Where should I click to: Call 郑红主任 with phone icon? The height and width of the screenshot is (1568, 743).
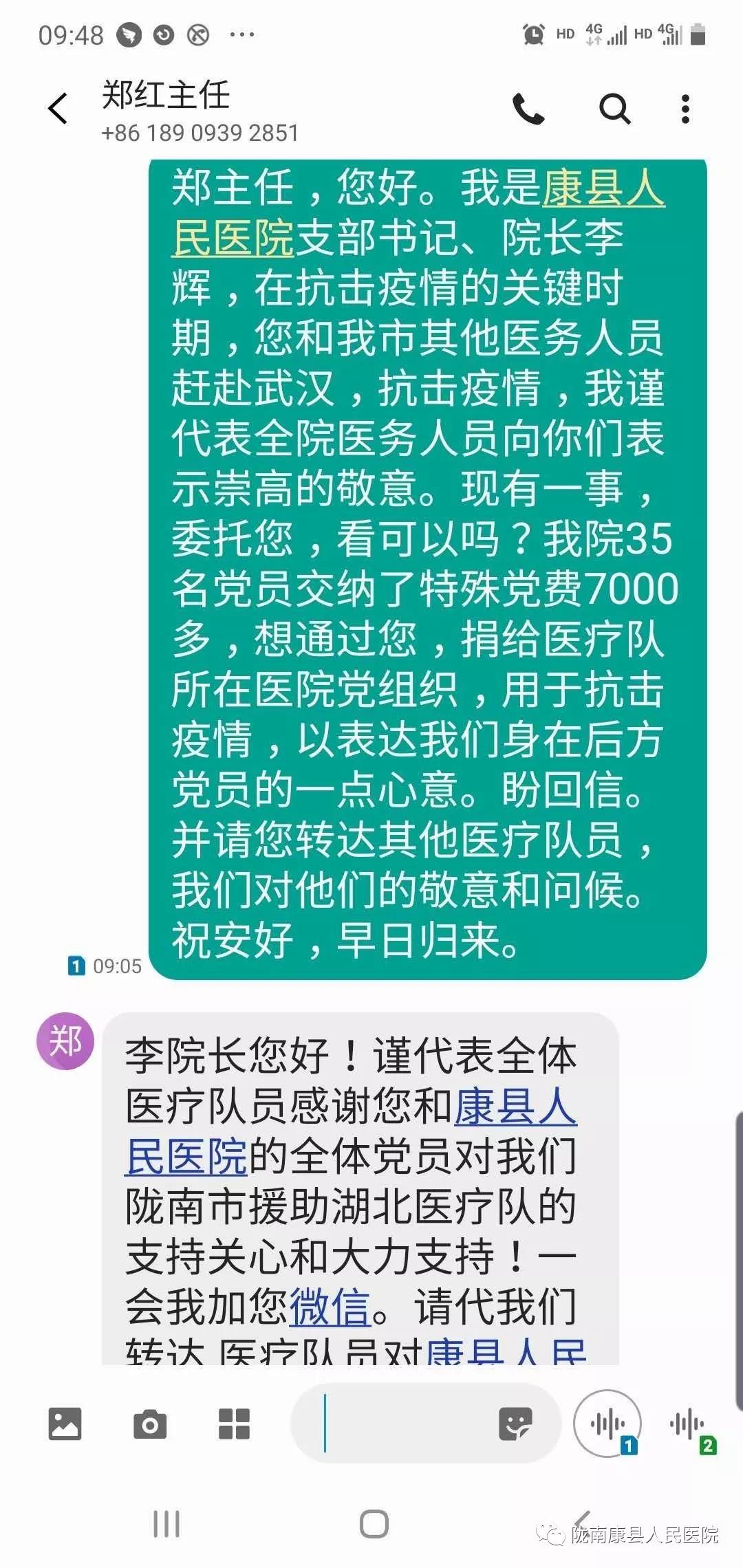[x=528, y=109]
